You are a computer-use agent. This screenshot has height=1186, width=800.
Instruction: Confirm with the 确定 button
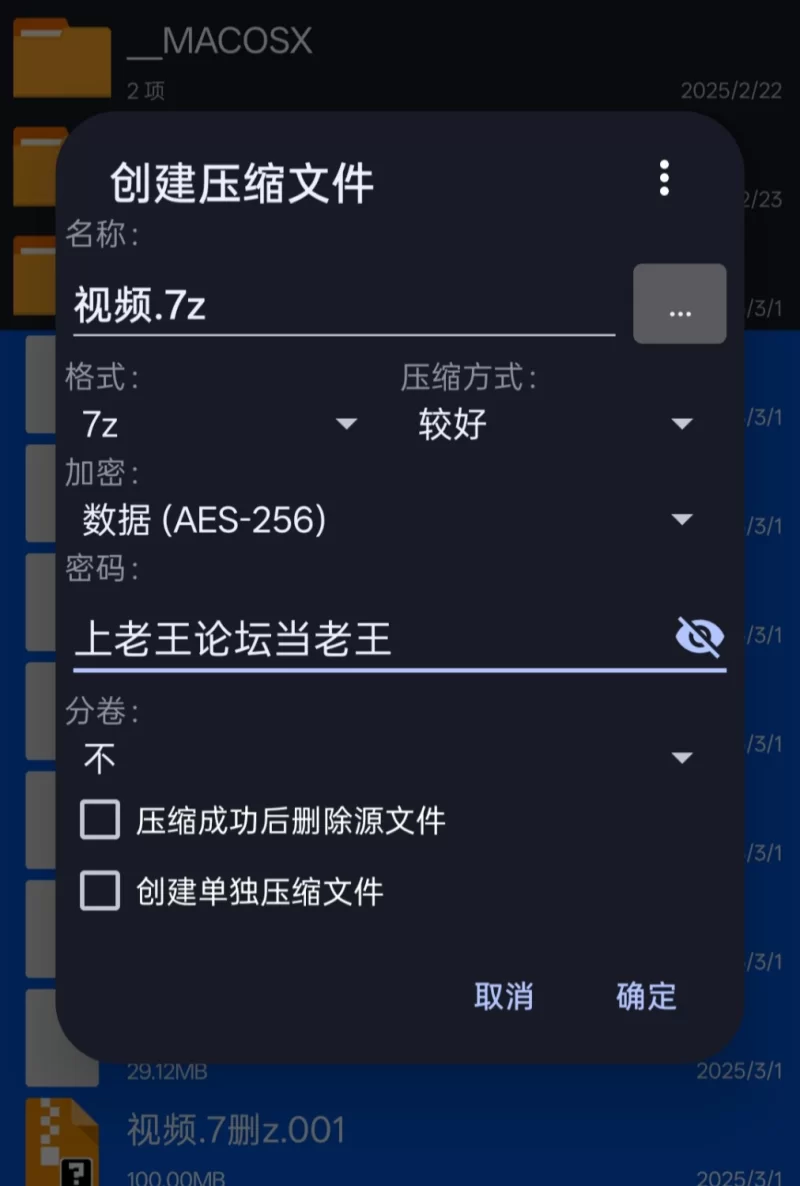(647, 996)
